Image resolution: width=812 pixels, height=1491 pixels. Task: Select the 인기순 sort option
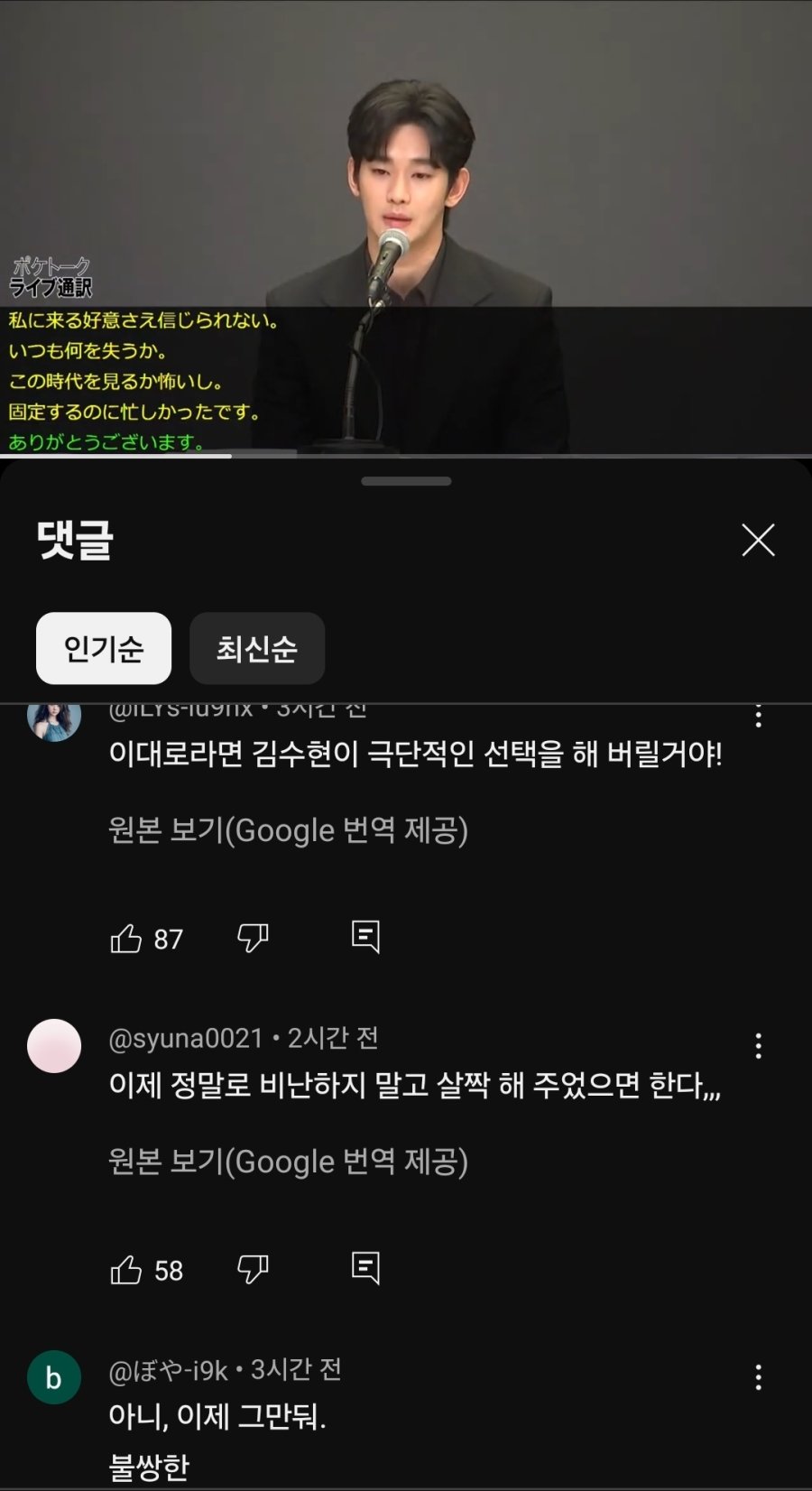point(102,648)
